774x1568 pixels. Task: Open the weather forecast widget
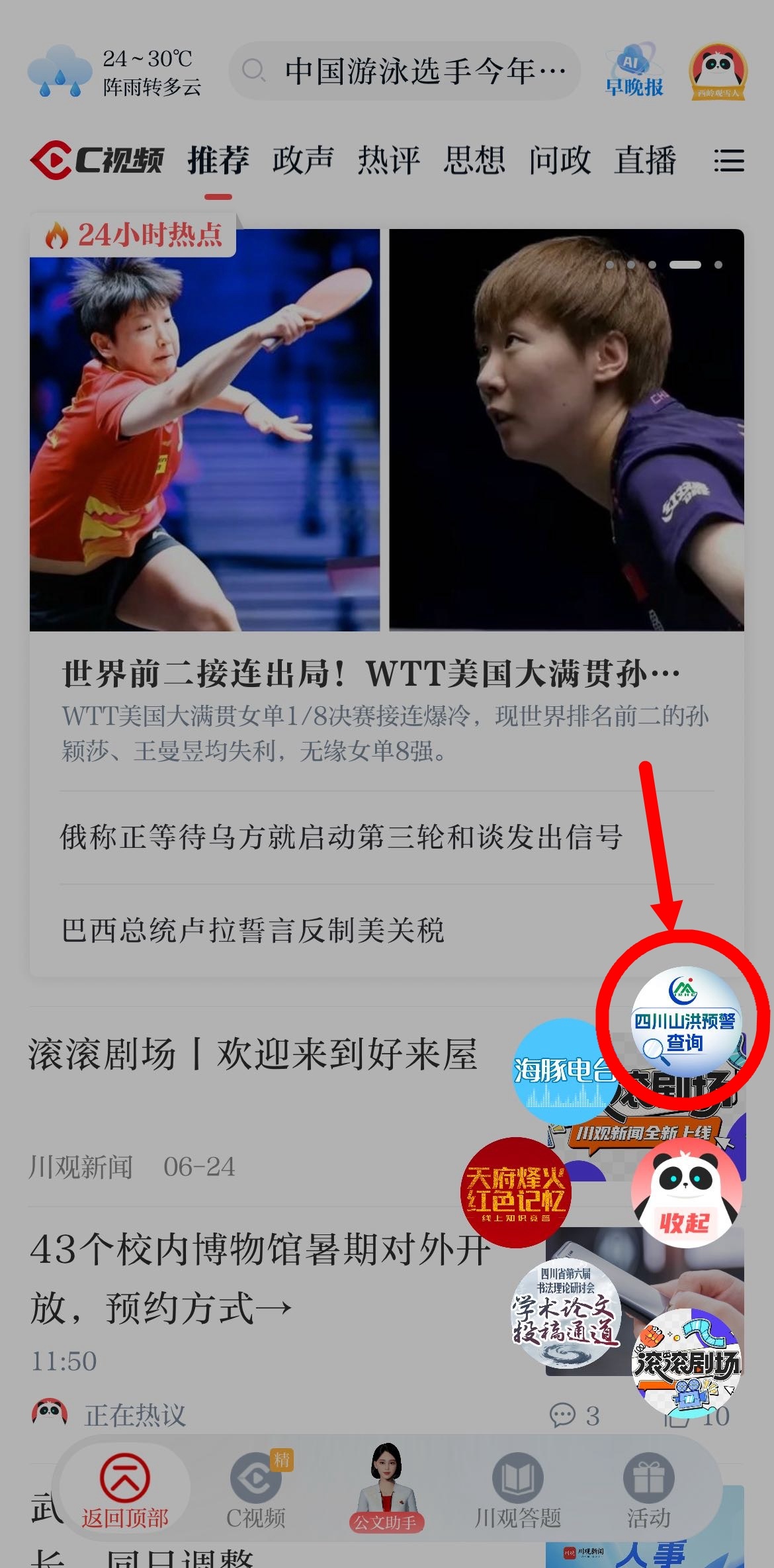point(114,71)
